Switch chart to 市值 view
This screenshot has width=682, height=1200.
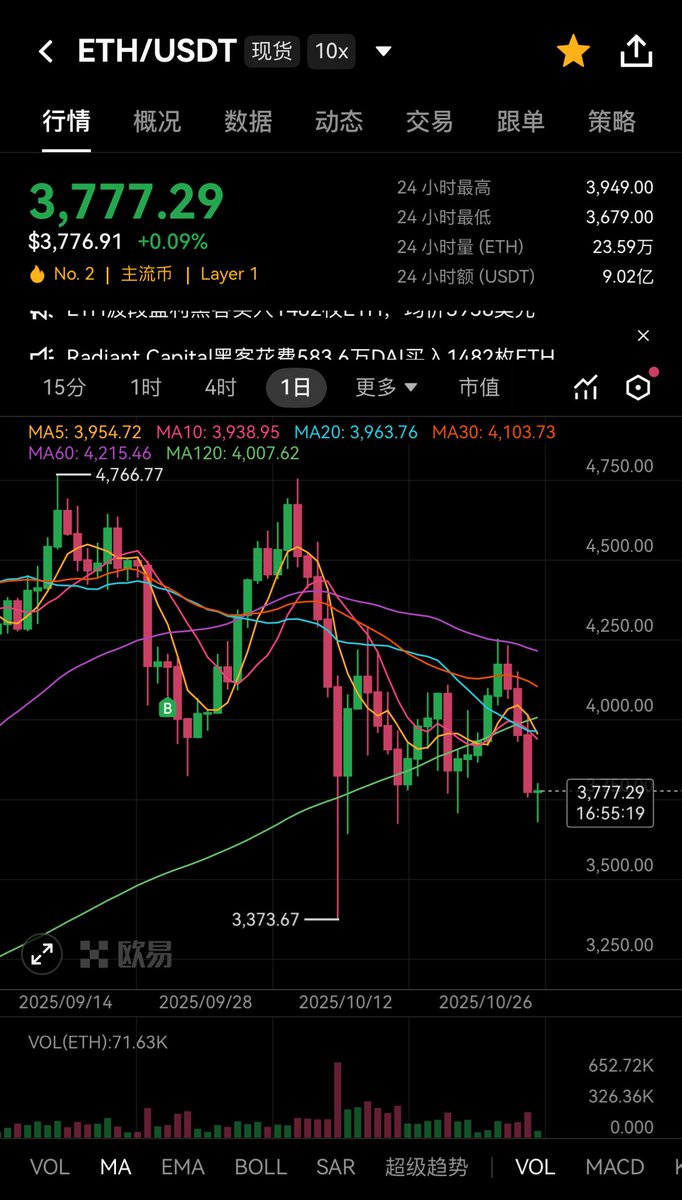479,388
